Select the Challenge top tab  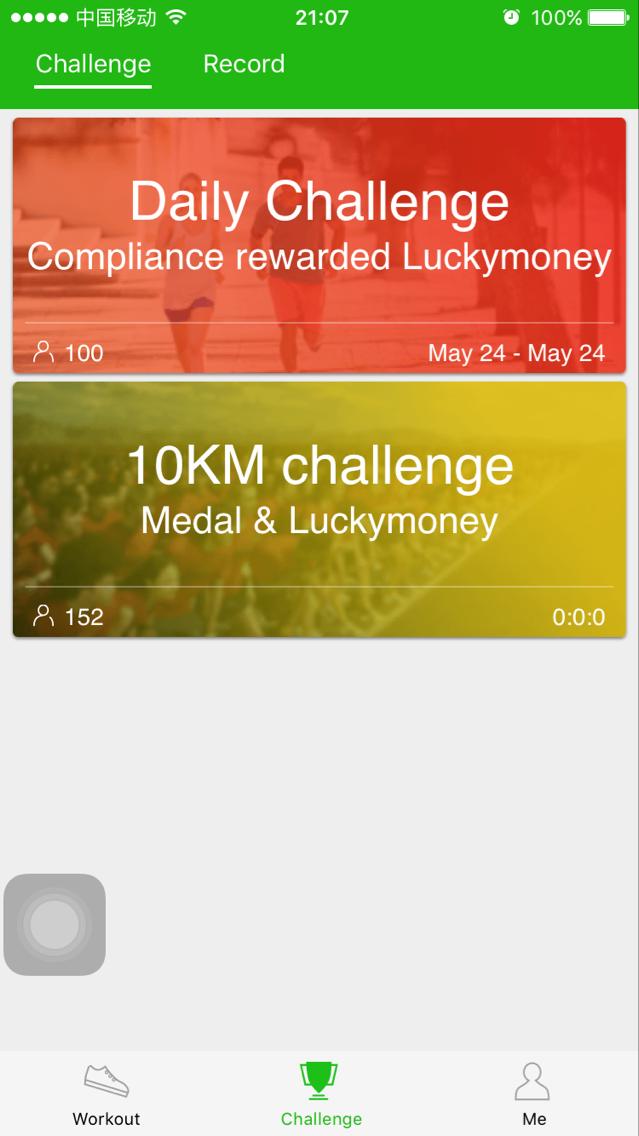(93, 64)
